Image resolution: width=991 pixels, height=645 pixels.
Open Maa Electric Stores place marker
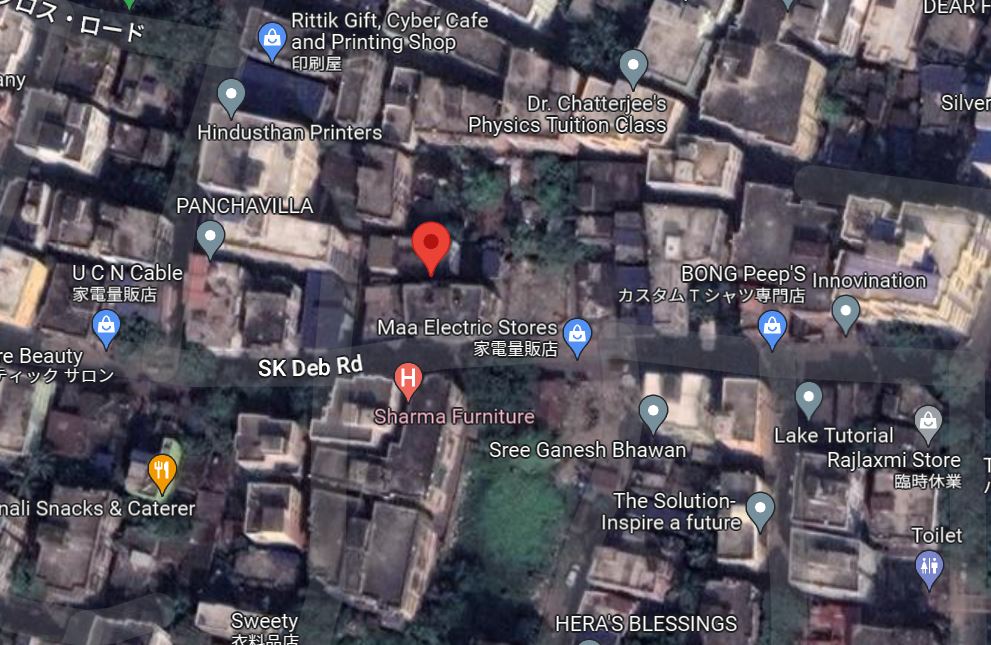click(576, 337)
